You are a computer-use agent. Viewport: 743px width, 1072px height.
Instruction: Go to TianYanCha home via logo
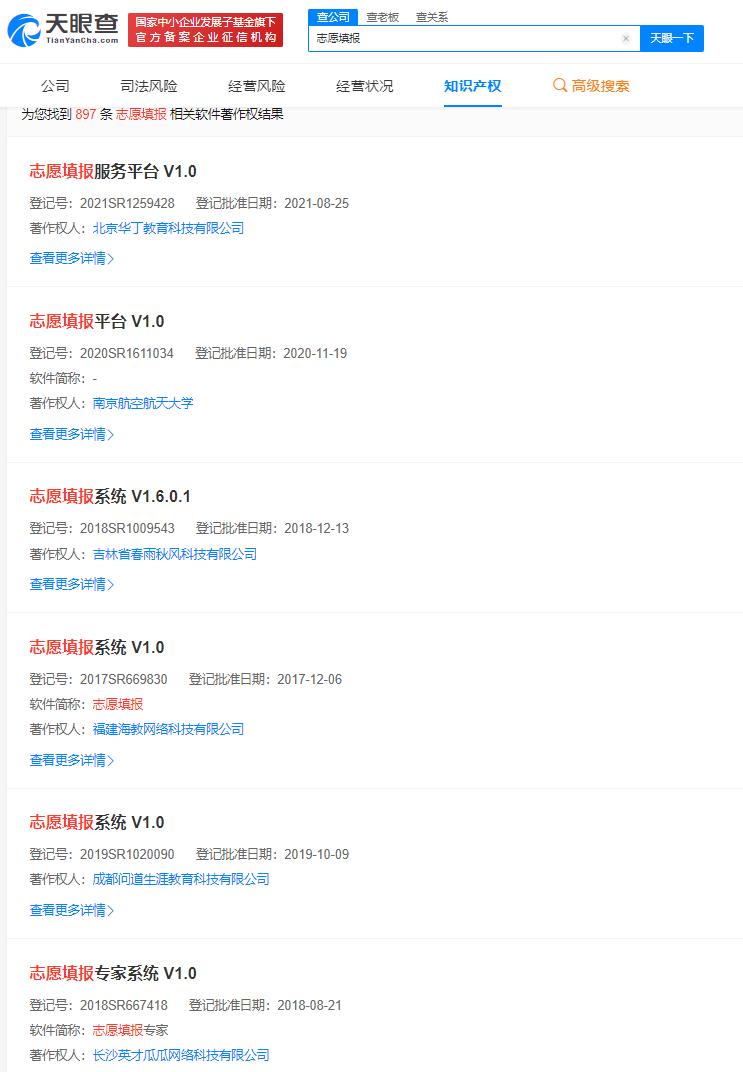pos(65,29)
